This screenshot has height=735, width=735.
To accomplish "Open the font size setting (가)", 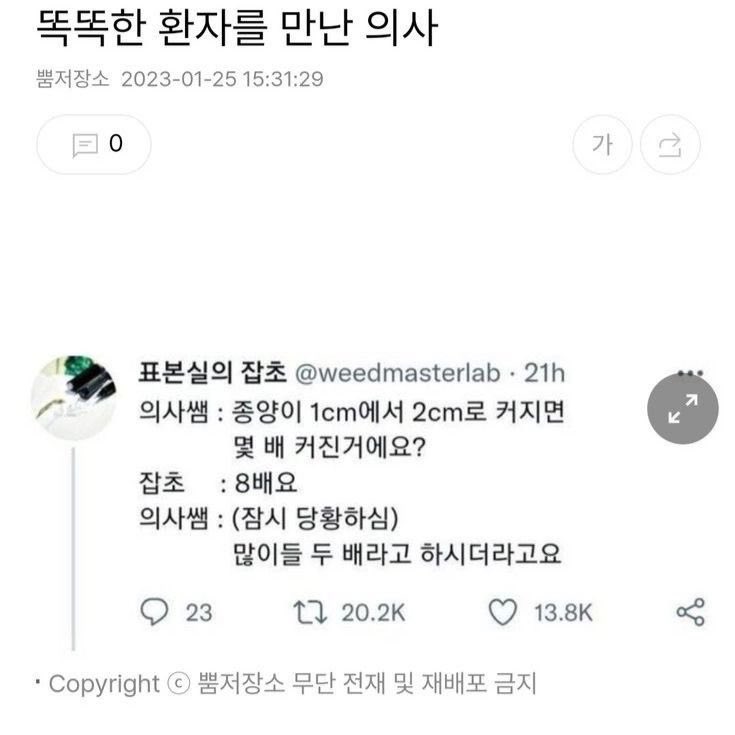I will coord(602,144).
